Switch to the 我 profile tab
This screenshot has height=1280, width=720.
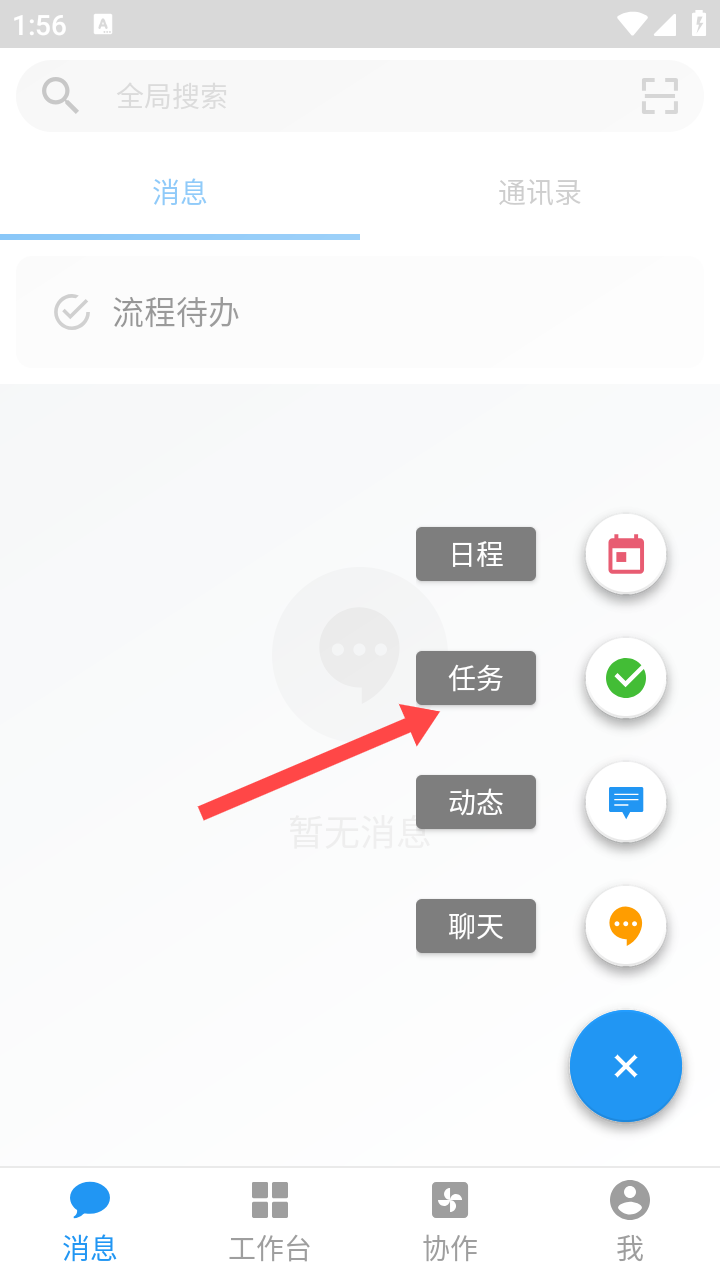tap(630, 1222)
